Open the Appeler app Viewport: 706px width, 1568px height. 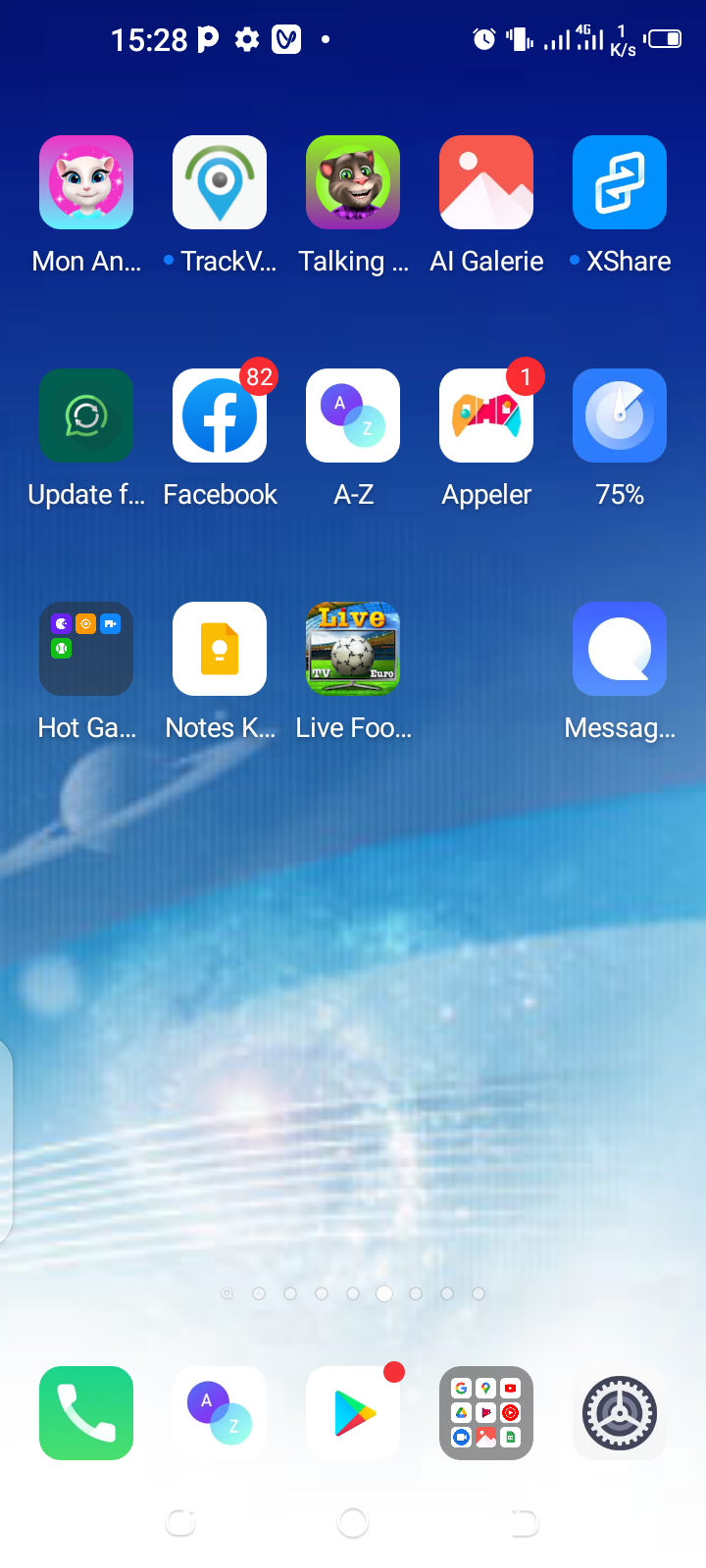[x=486, y=416]
